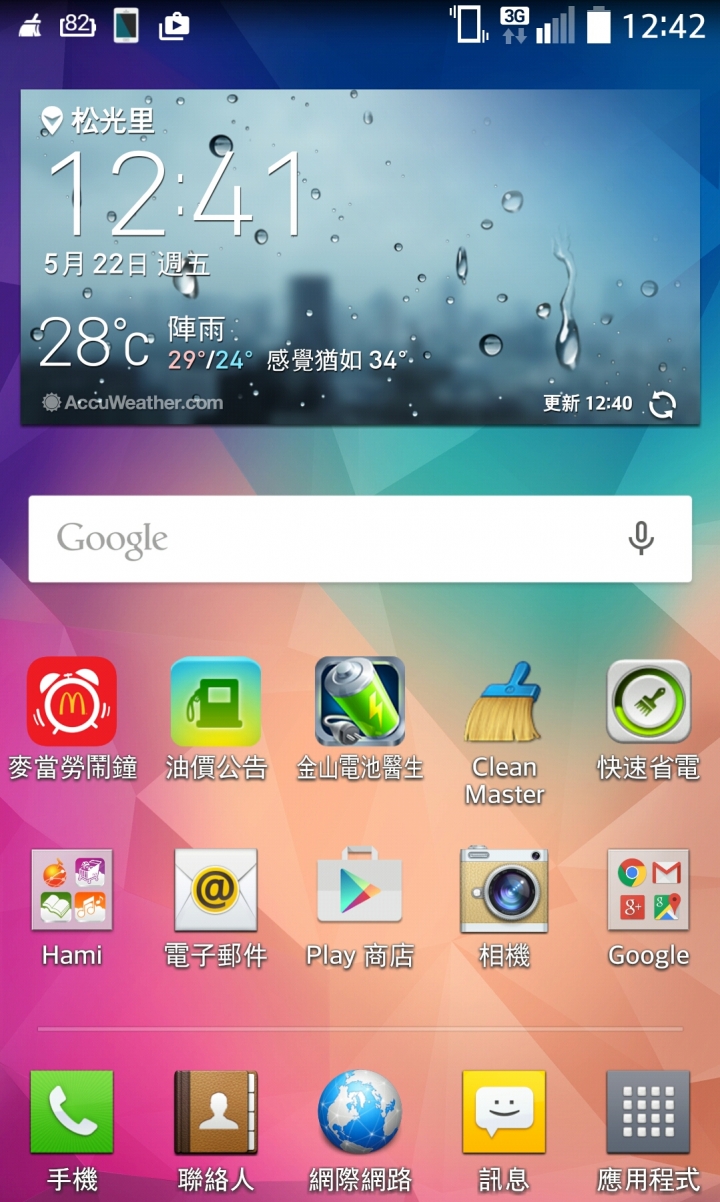Viewport: 720px width, 1202px height.
Task: Open the 麥當勞鬧鐘 app
Action: (x=72, y=701)
